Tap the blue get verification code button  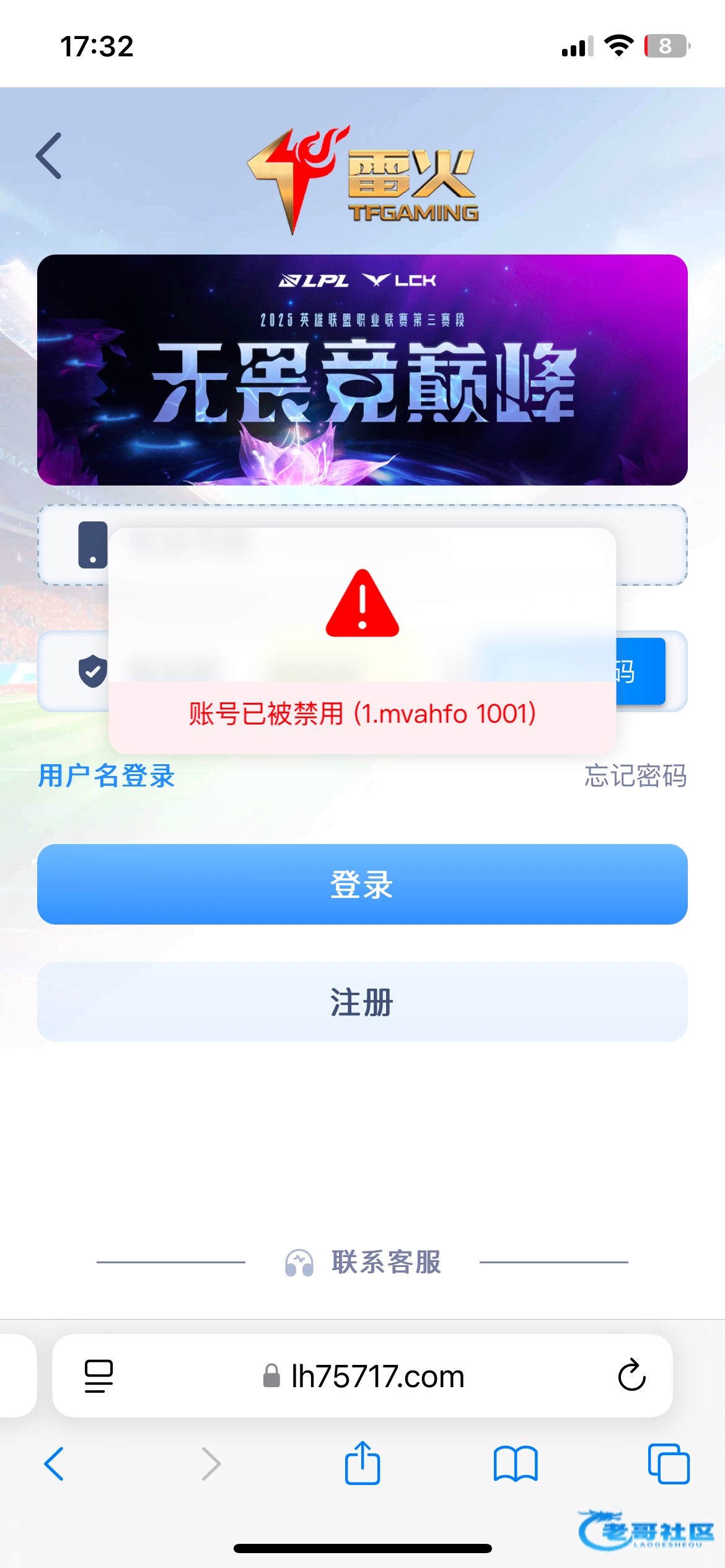click(639, 671)
